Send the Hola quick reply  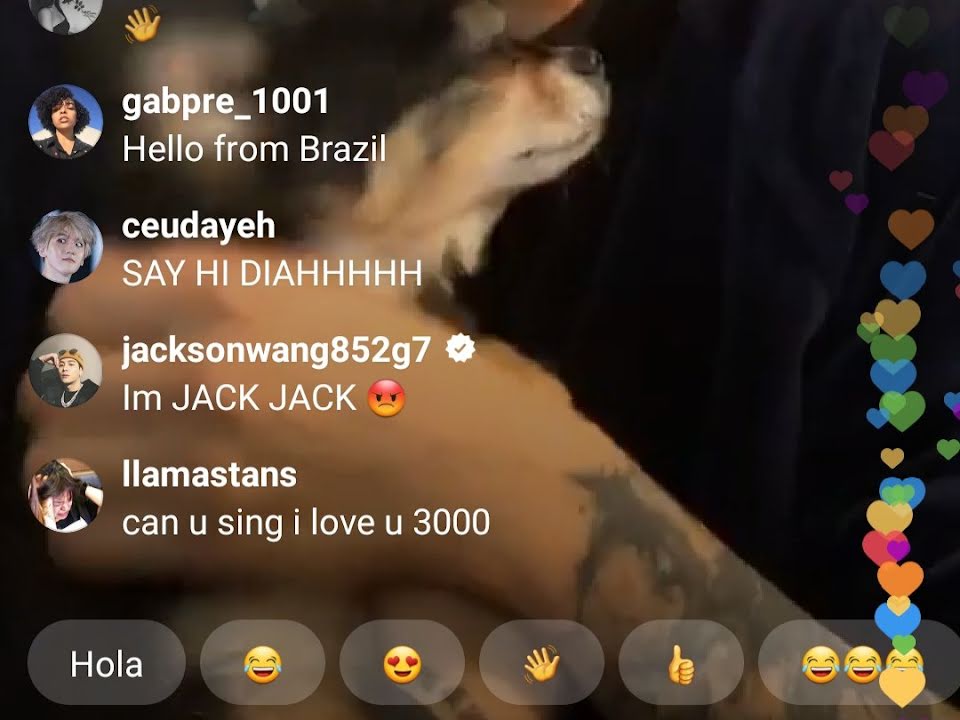point(107,662)
